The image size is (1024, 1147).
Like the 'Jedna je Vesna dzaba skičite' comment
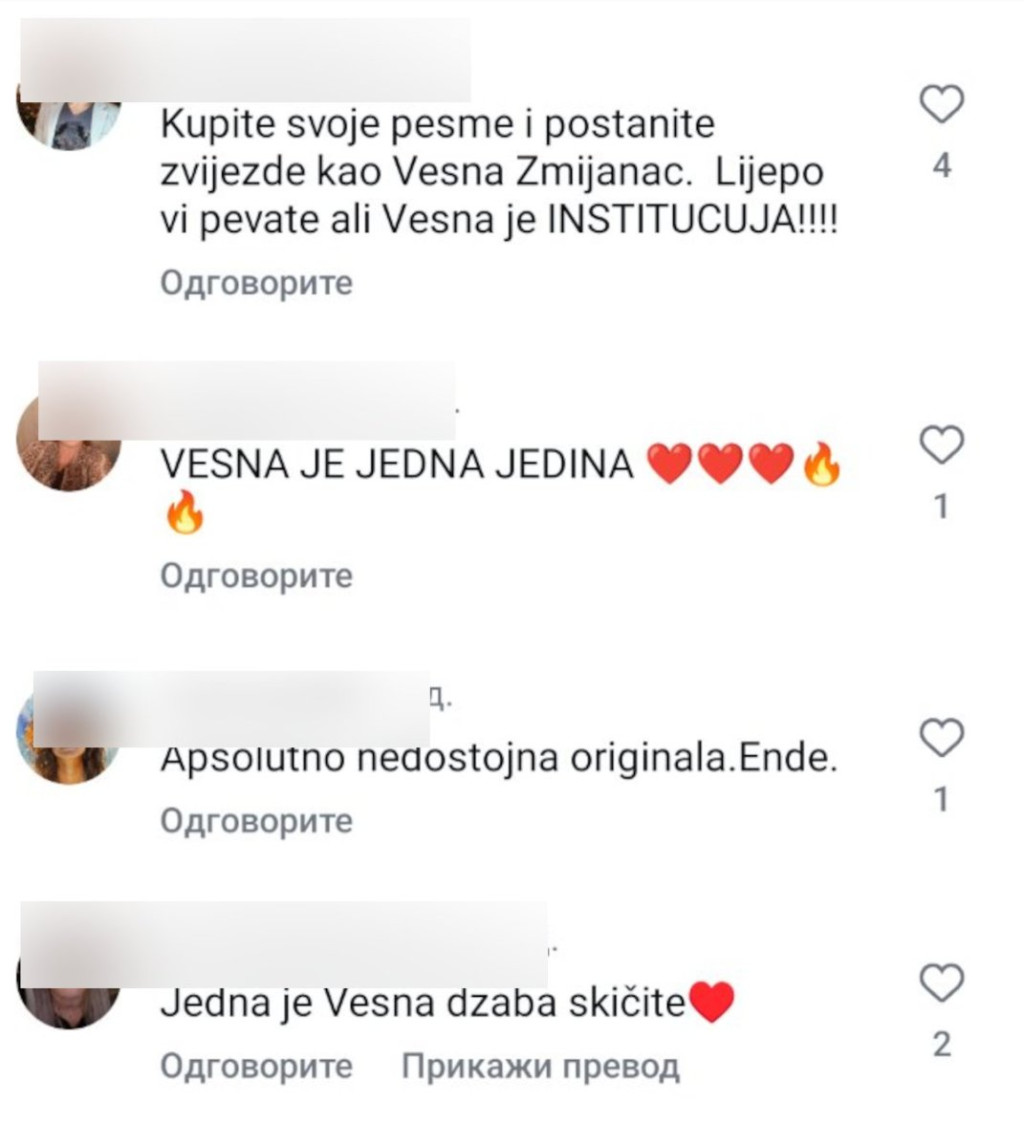[x=940, y=985]
